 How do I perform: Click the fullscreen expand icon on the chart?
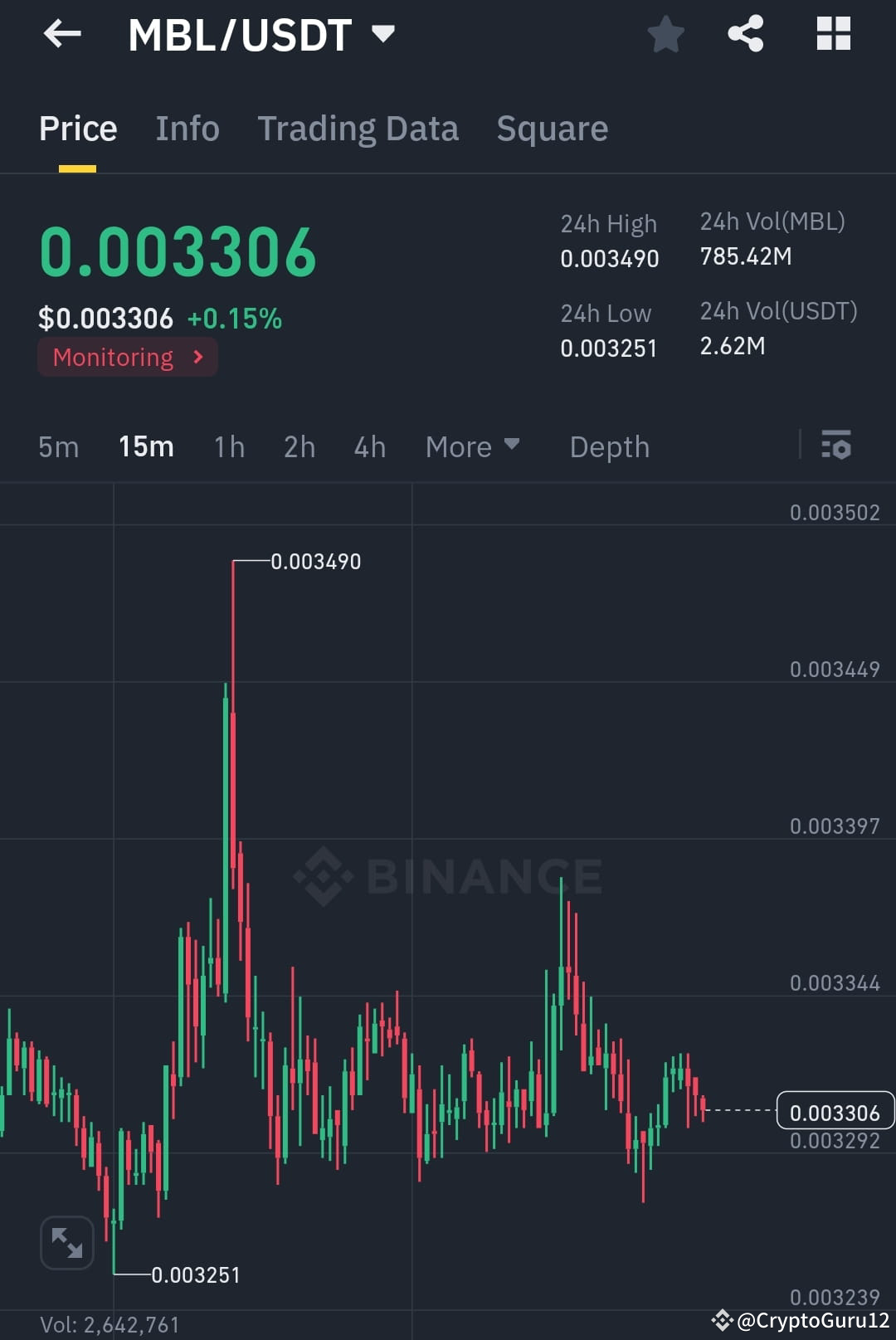pos(66,1242)
